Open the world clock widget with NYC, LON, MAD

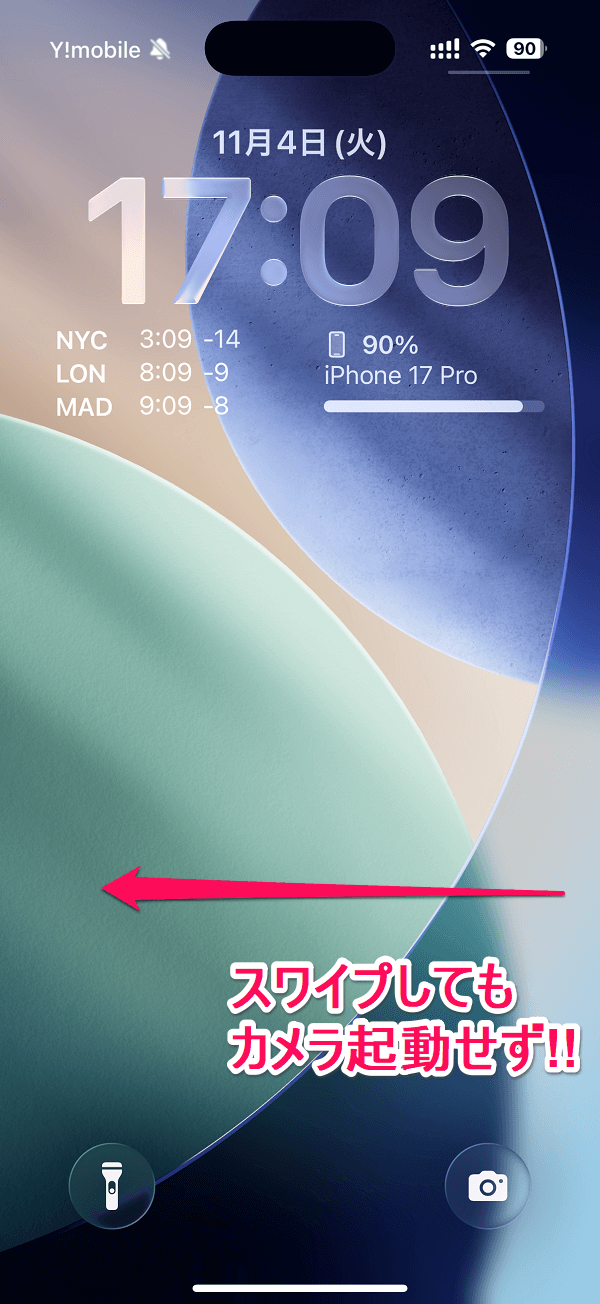coord(148,374)
